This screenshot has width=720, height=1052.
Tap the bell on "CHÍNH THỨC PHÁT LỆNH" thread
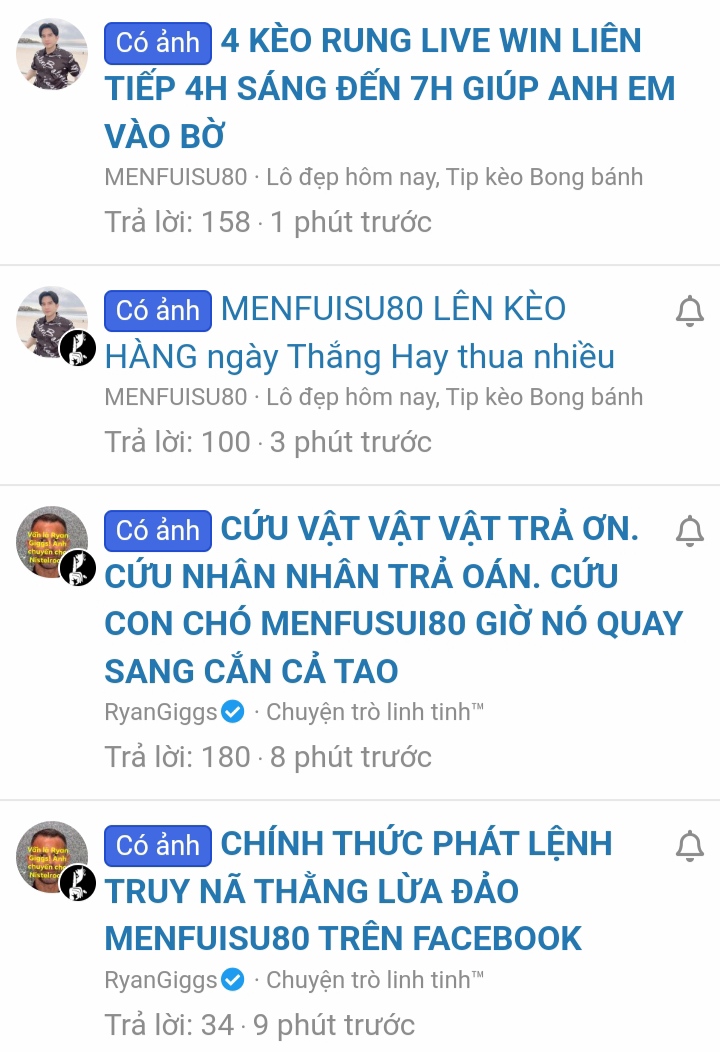click(690, 846)
